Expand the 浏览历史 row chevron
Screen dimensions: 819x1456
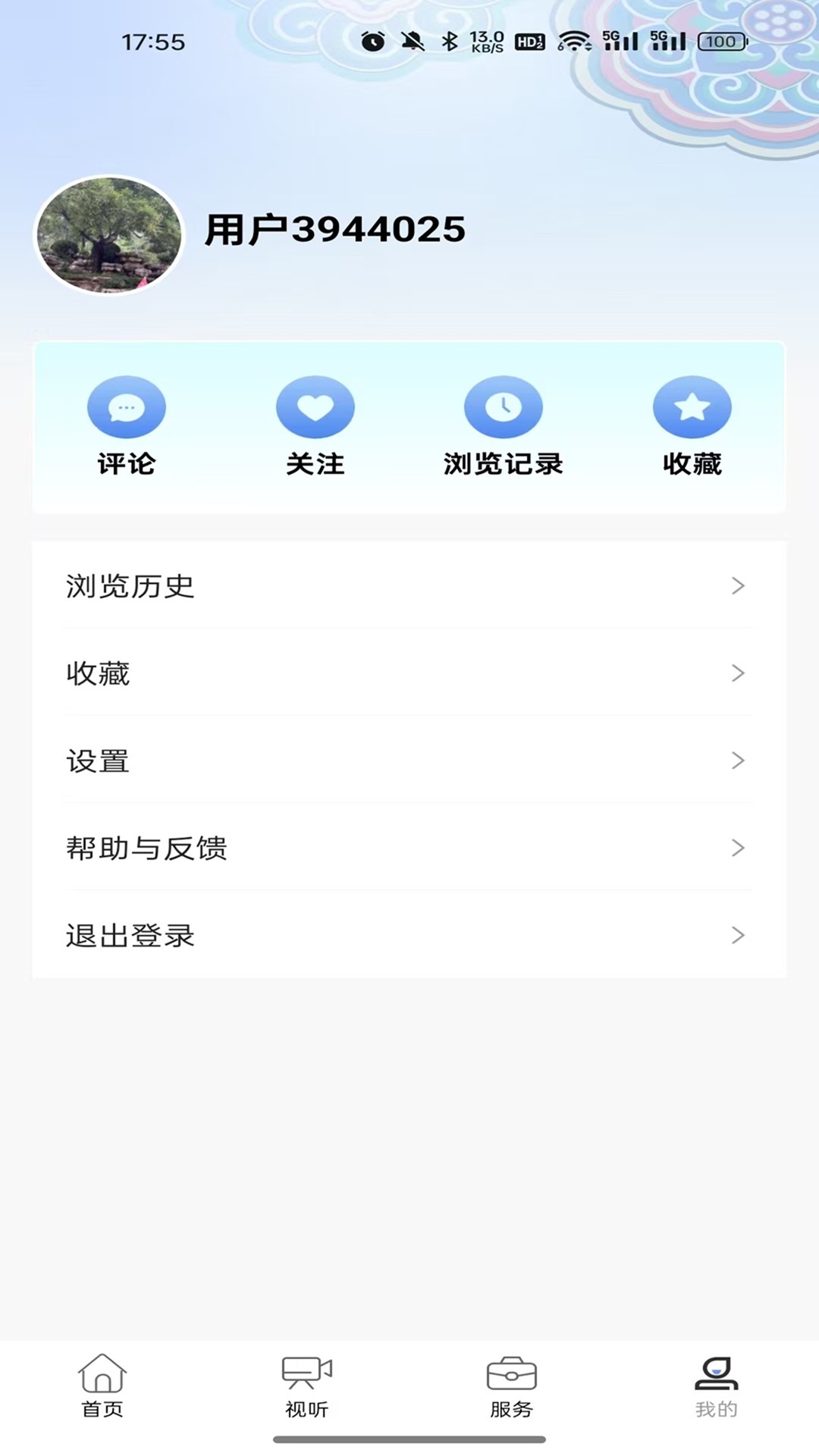[736, 586]
